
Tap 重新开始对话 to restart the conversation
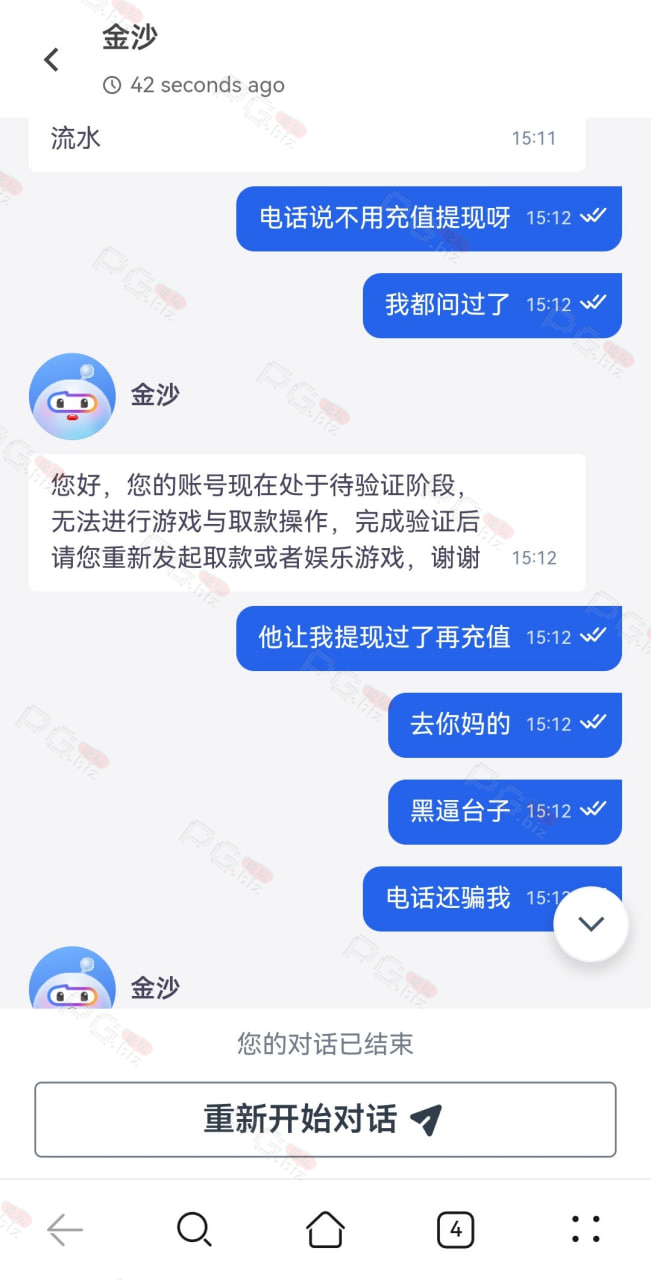coord(325,1119)
